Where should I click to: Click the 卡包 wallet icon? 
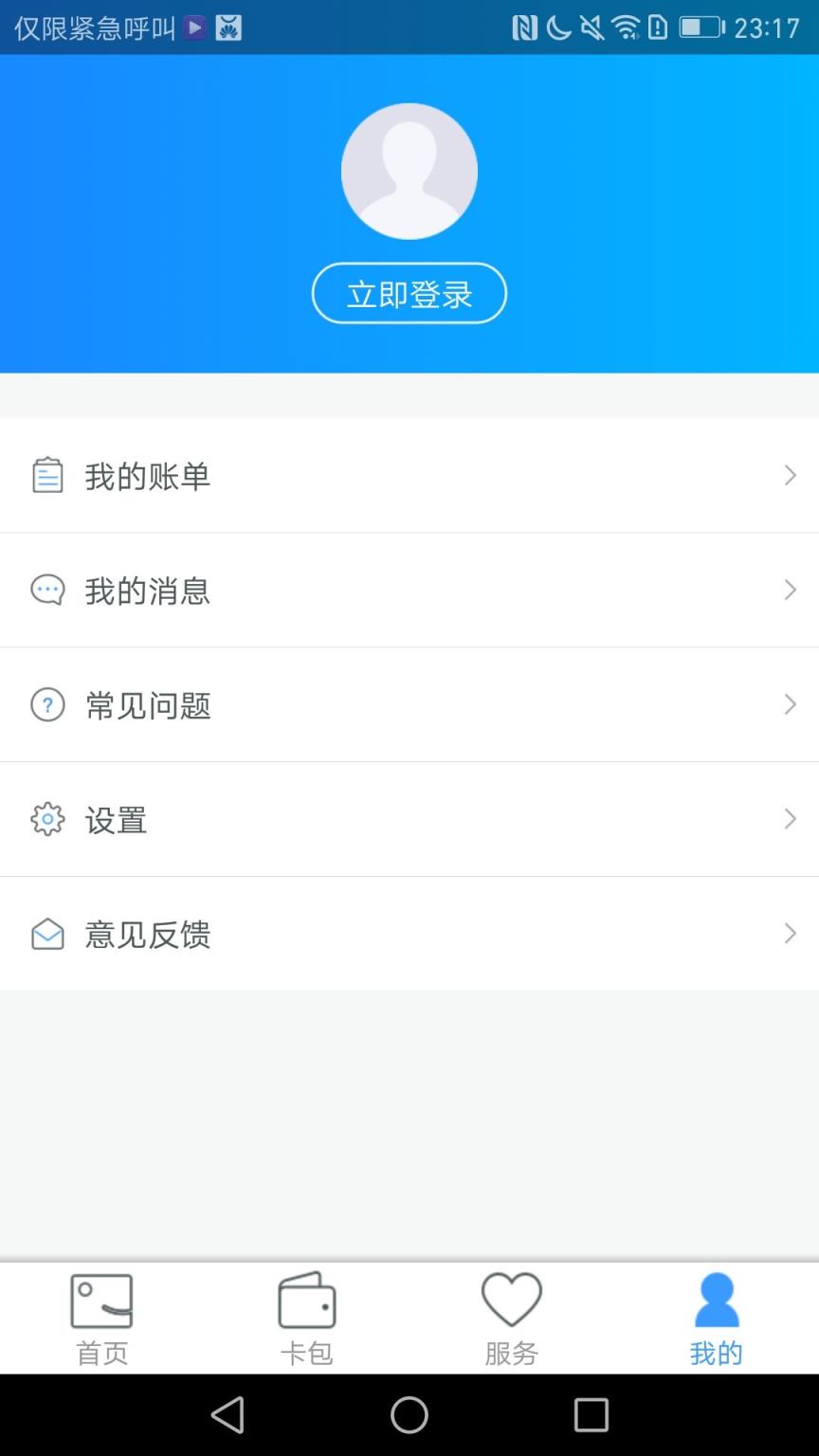click(306, 1301)
